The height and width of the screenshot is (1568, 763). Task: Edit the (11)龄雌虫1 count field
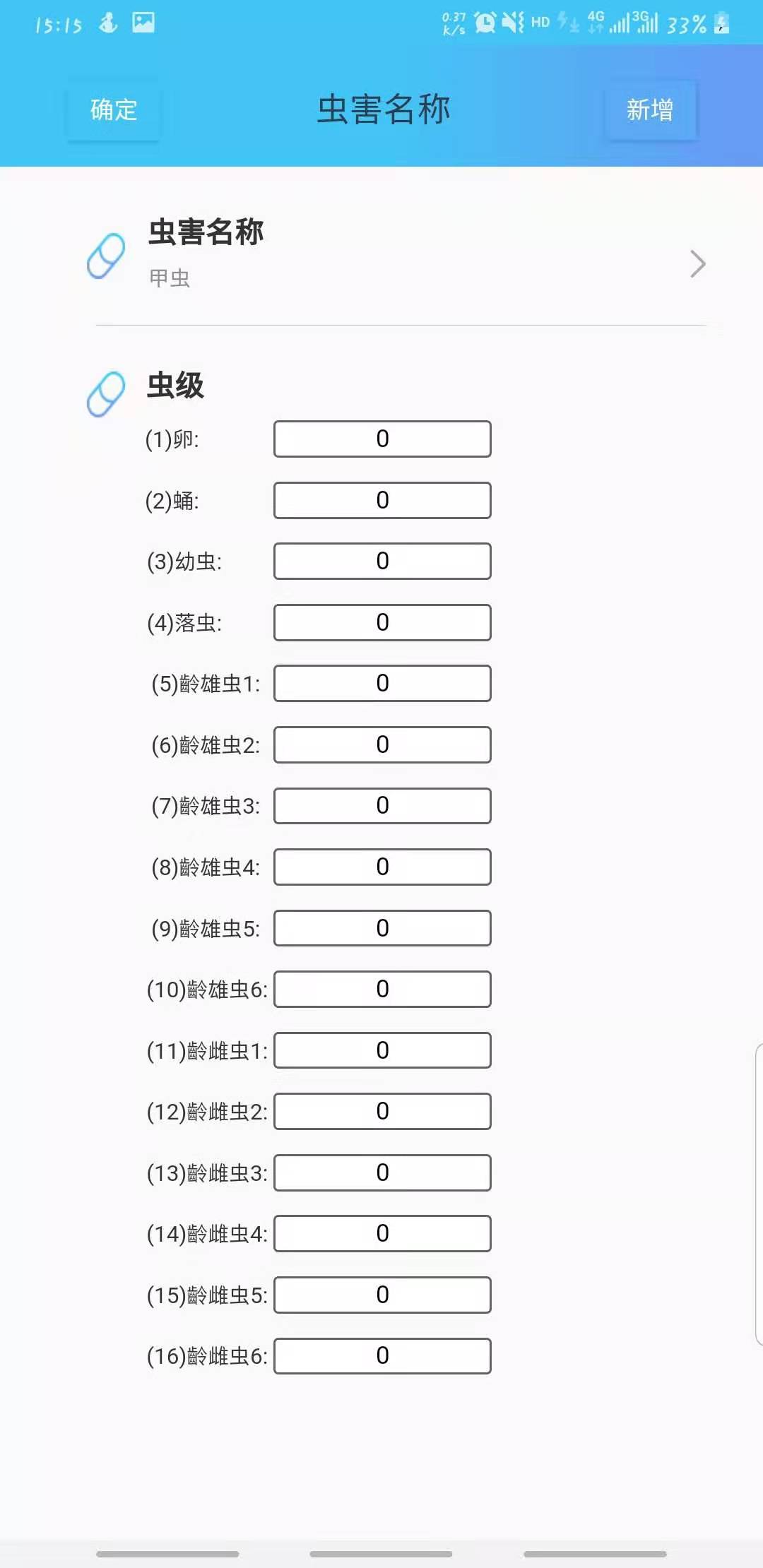382,1050
